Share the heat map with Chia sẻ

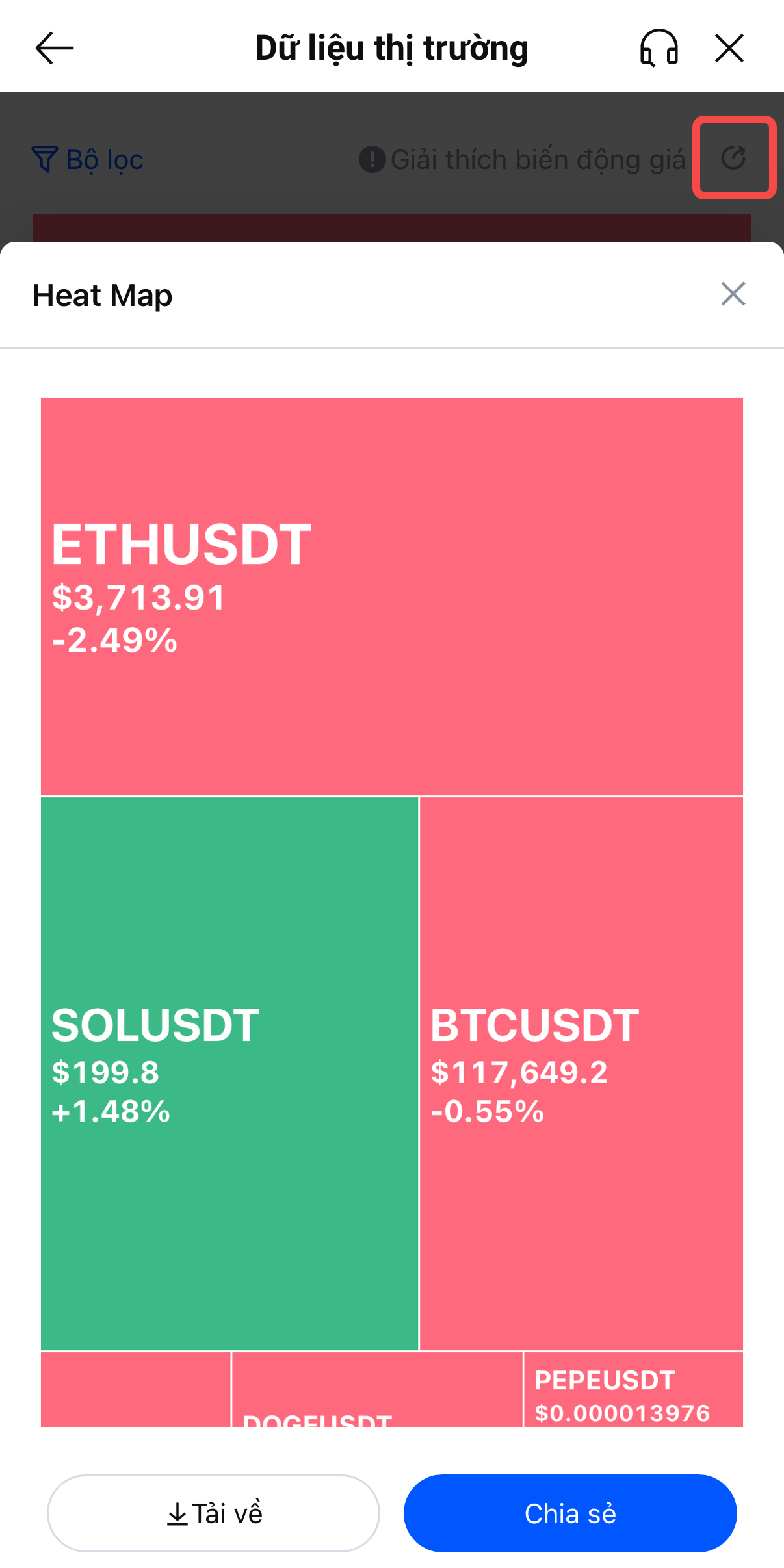coord(570,1513)
